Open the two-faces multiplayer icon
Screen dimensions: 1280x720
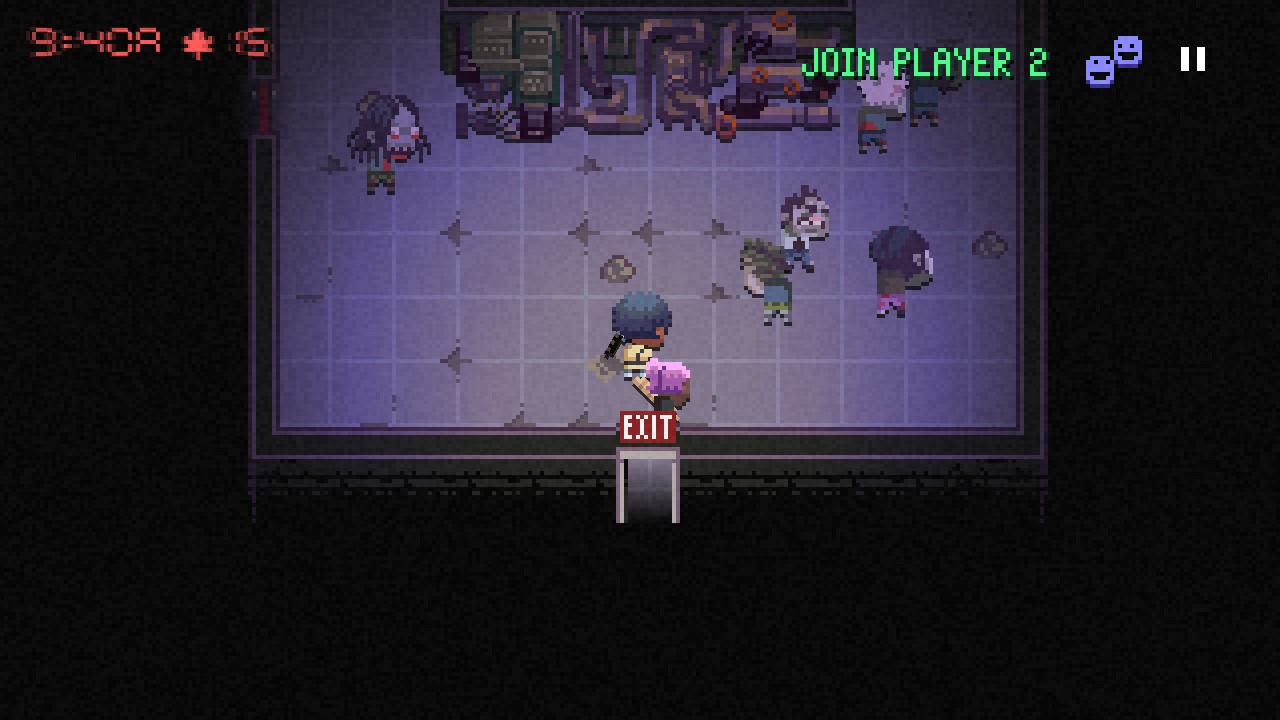click(1113, 62)
